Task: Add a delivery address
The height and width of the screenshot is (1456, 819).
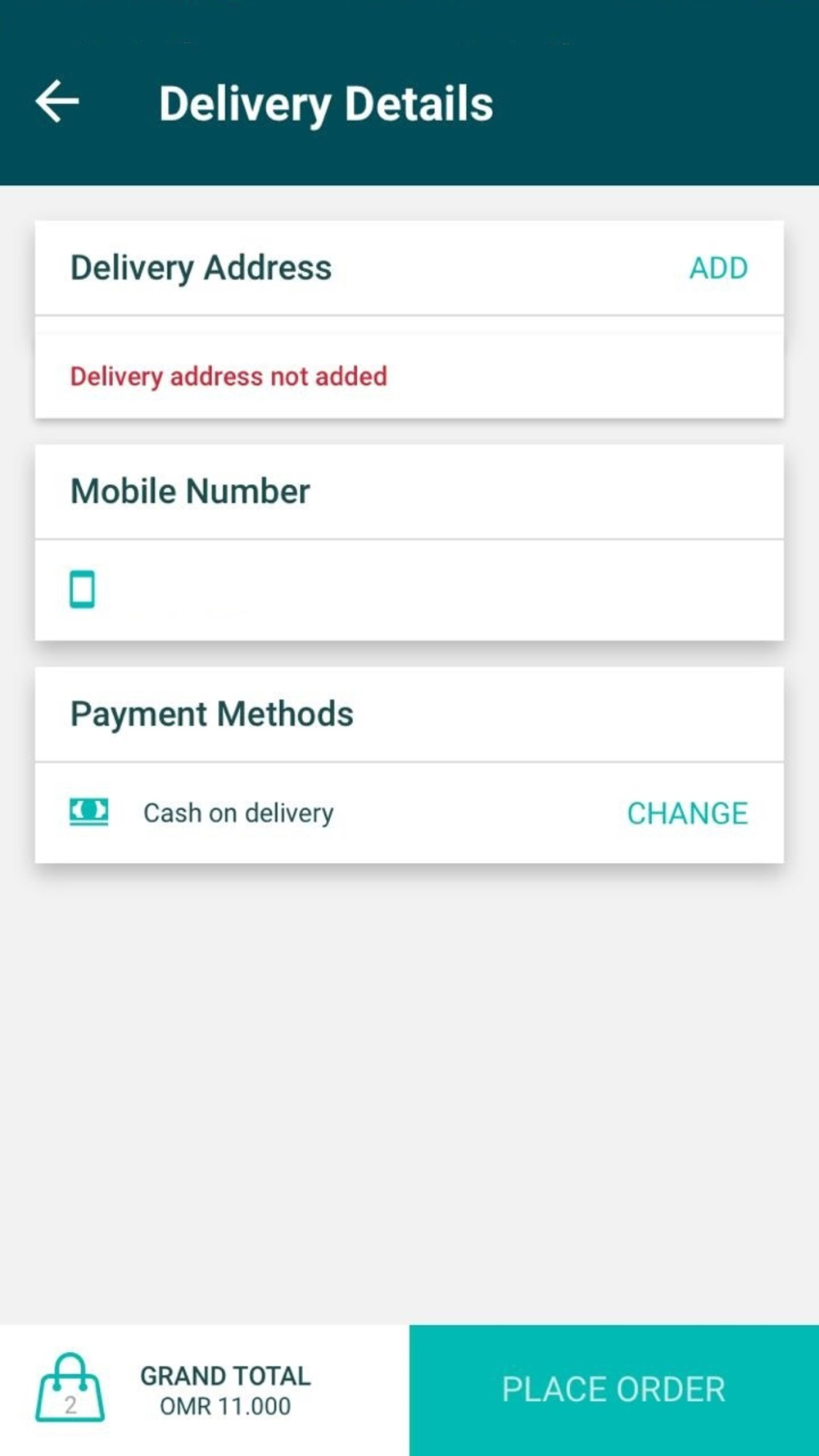Action: (x=718, y=268)
